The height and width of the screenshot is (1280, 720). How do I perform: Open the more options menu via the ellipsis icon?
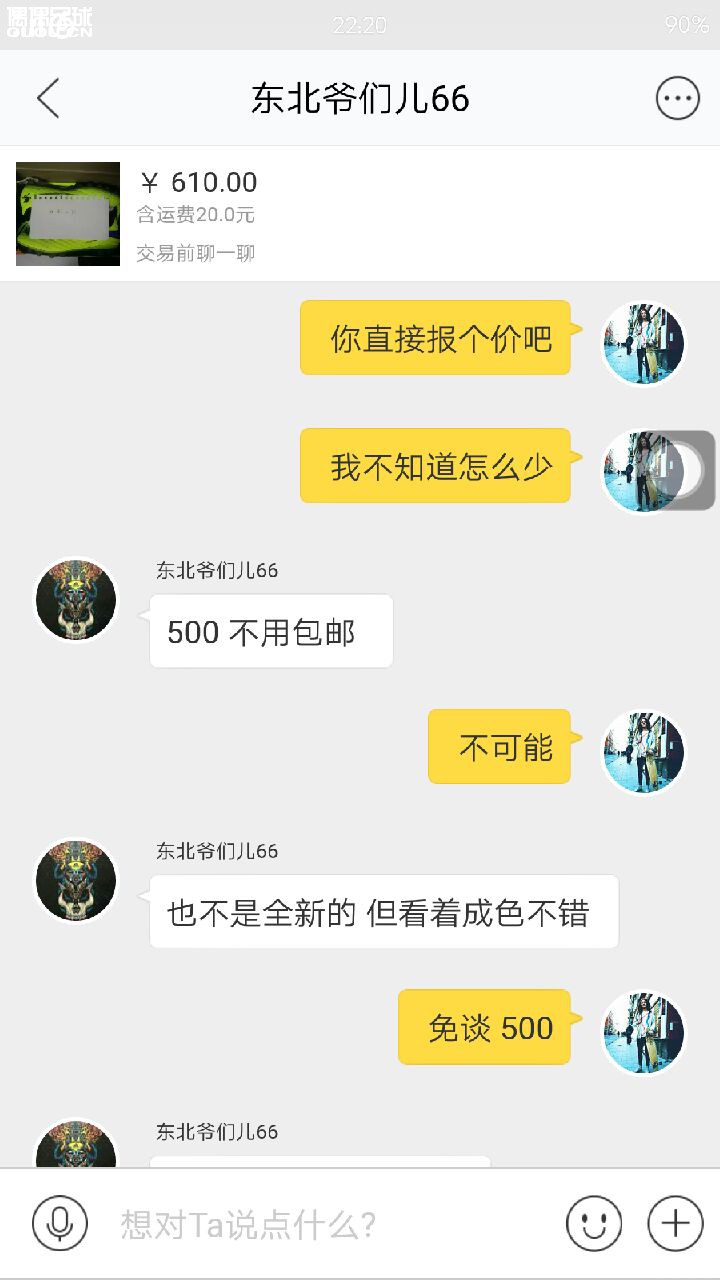coord(677,97)
